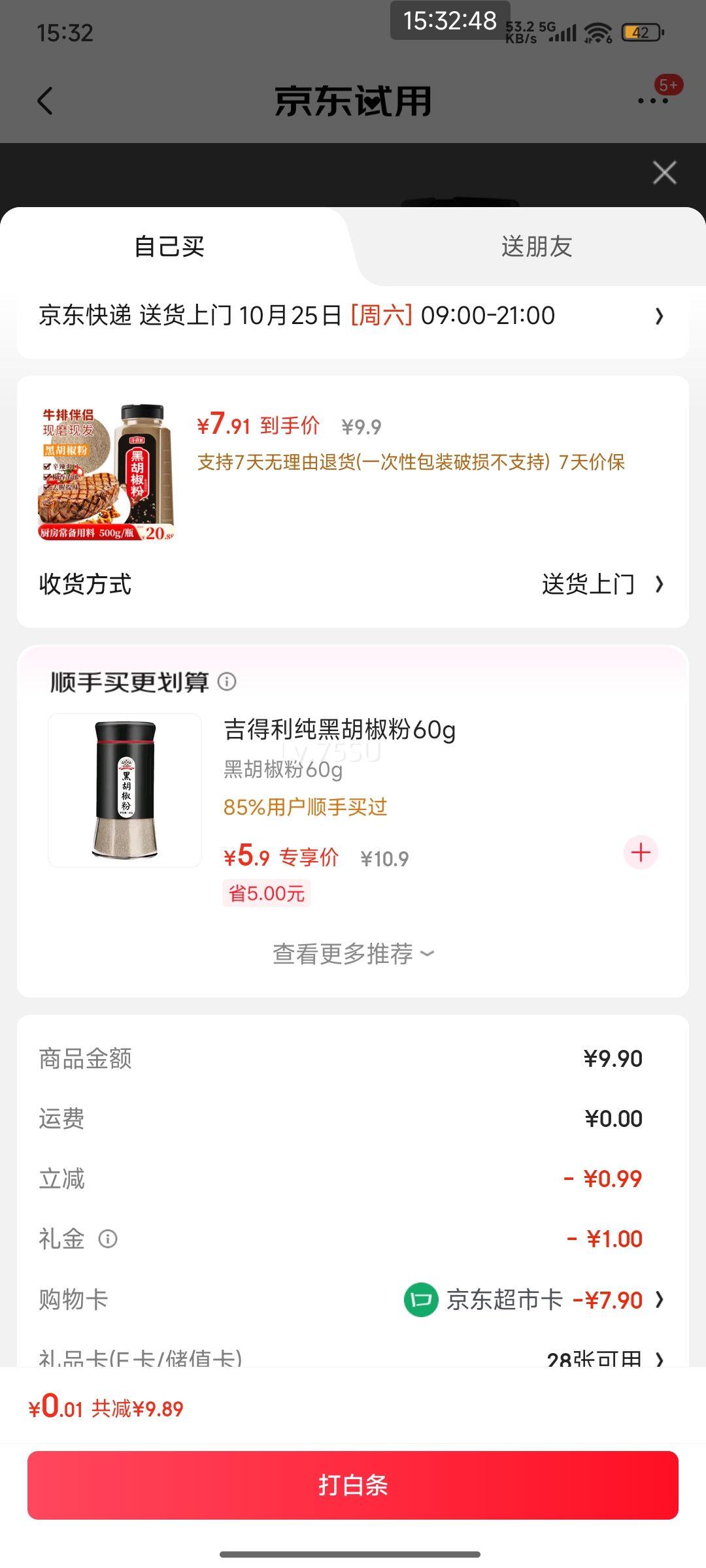The width and height of the screenshot is (706, 1568).
Task: Show info about 顺手买更划算
Action: point(227,681)
